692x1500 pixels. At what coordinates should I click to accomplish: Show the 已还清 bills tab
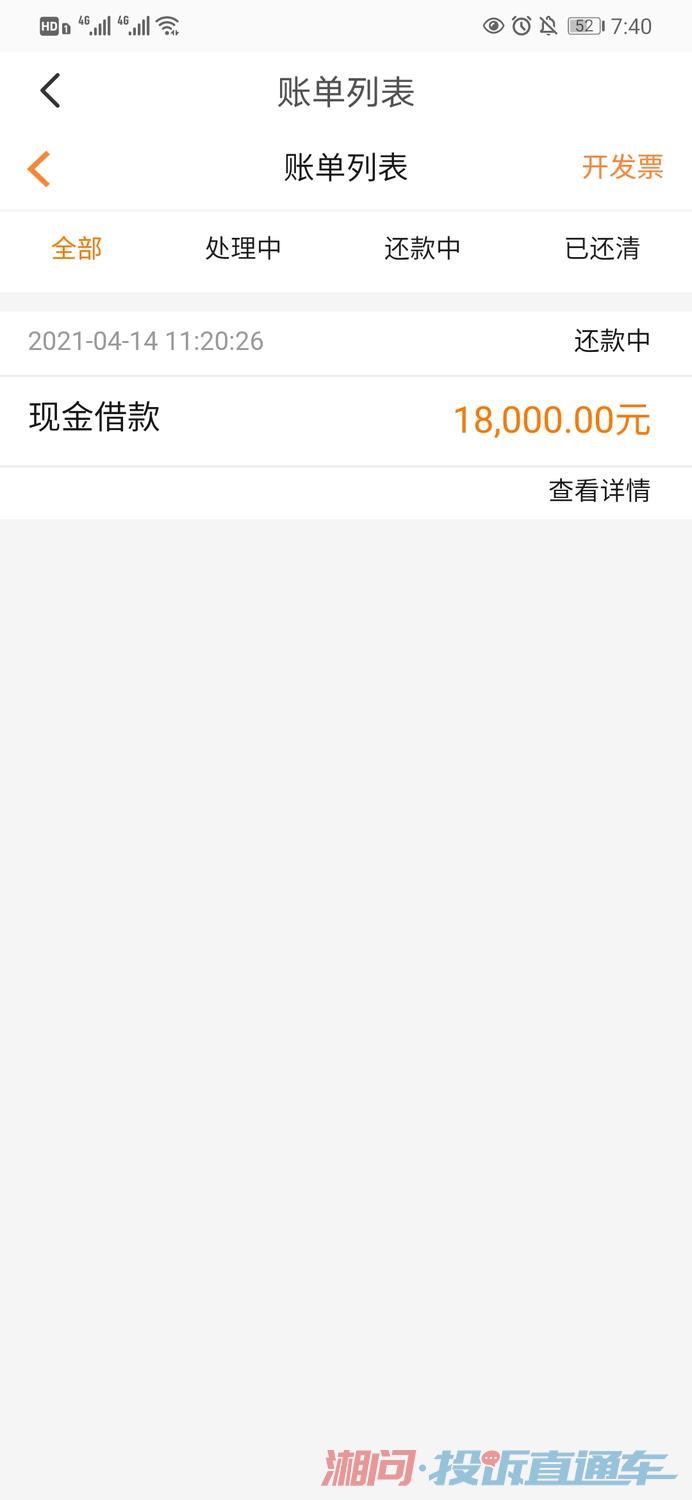tap(602, 248)
